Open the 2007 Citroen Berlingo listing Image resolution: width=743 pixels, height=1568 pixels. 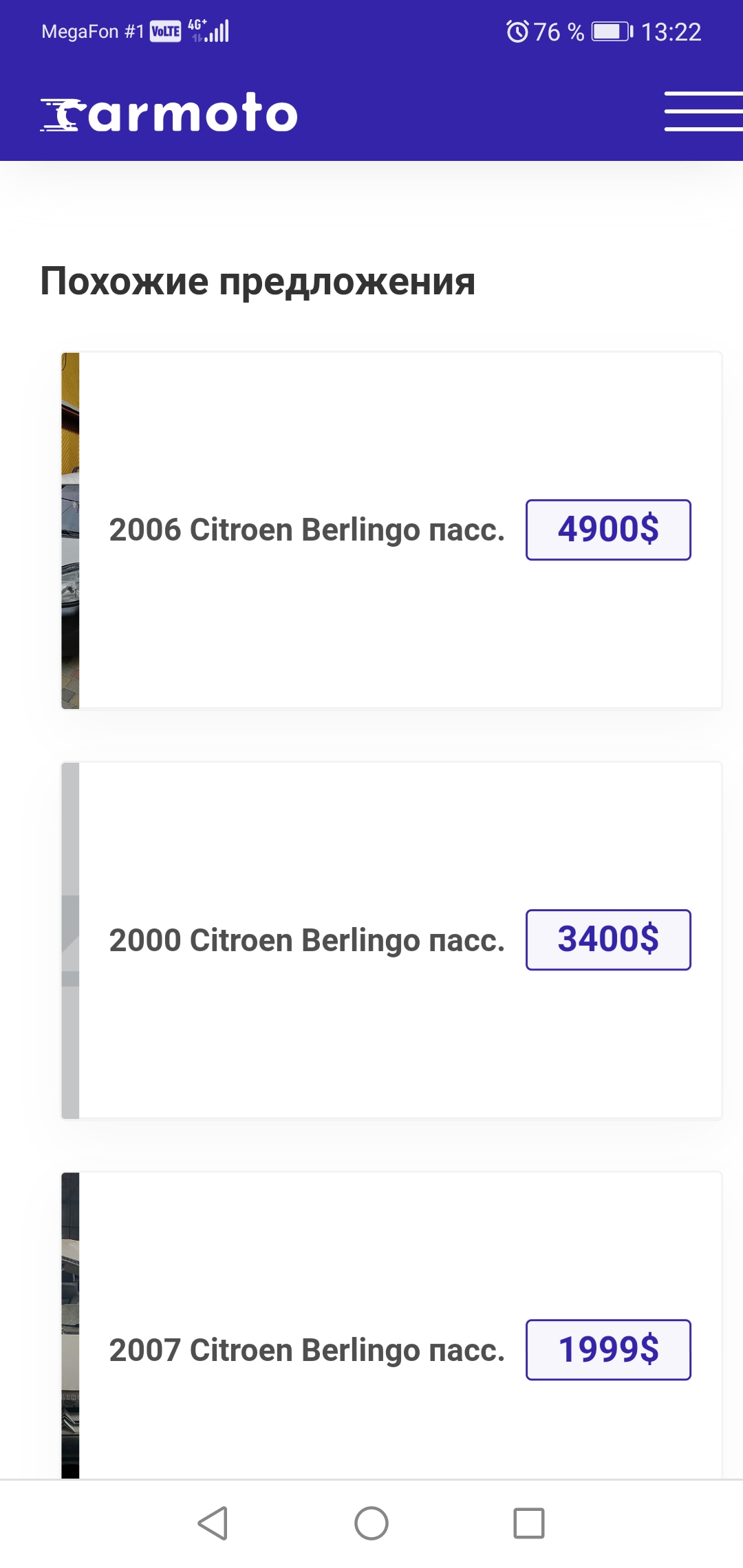[307, 1350]
